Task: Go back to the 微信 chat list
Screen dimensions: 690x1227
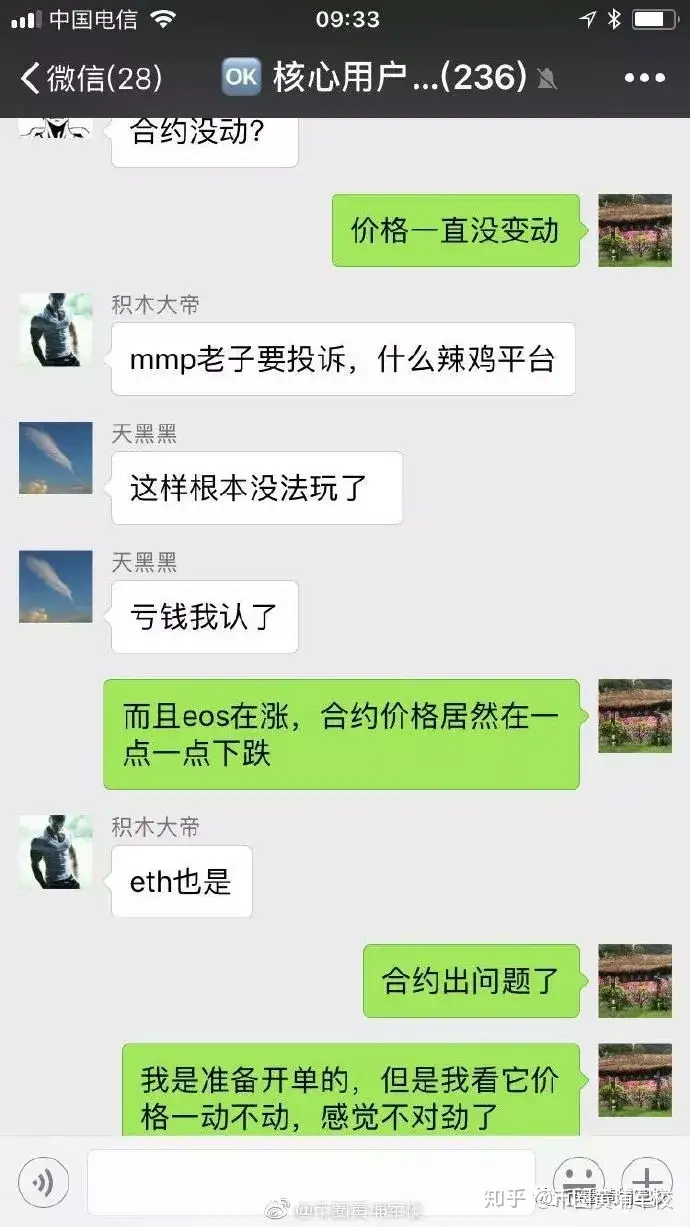Action: (91, 77)
